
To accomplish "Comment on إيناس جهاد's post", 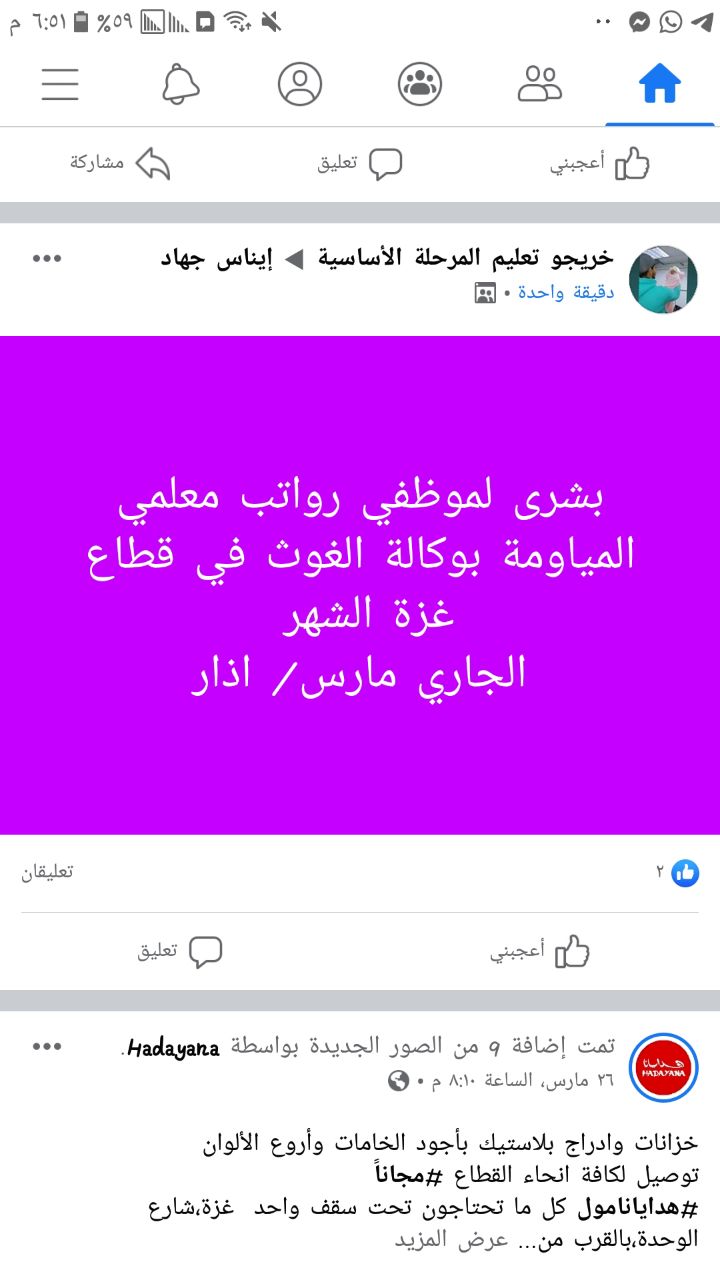I will (180, 951).
